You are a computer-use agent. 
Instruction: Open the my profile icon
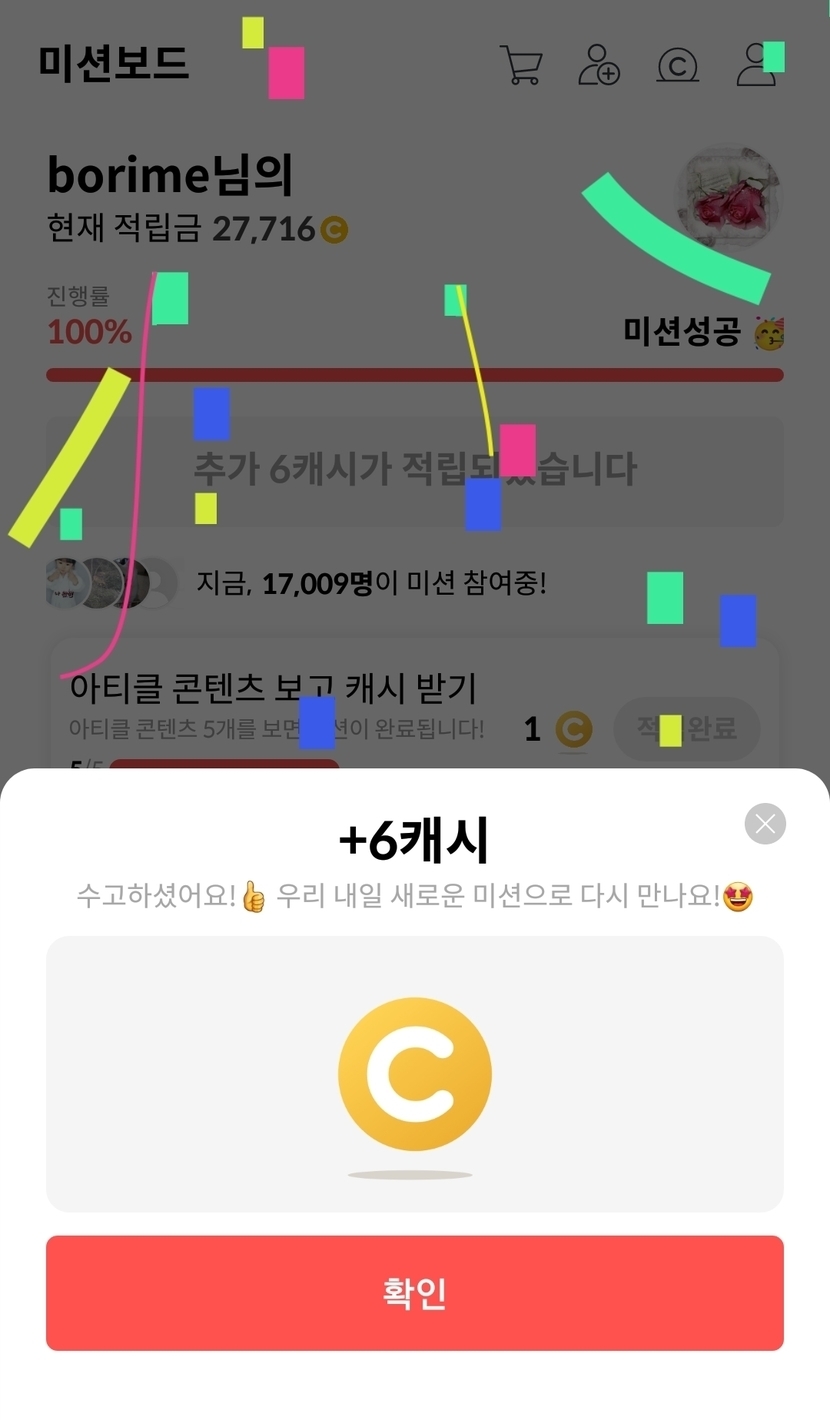pyautogui.click(x=757, y=65)
